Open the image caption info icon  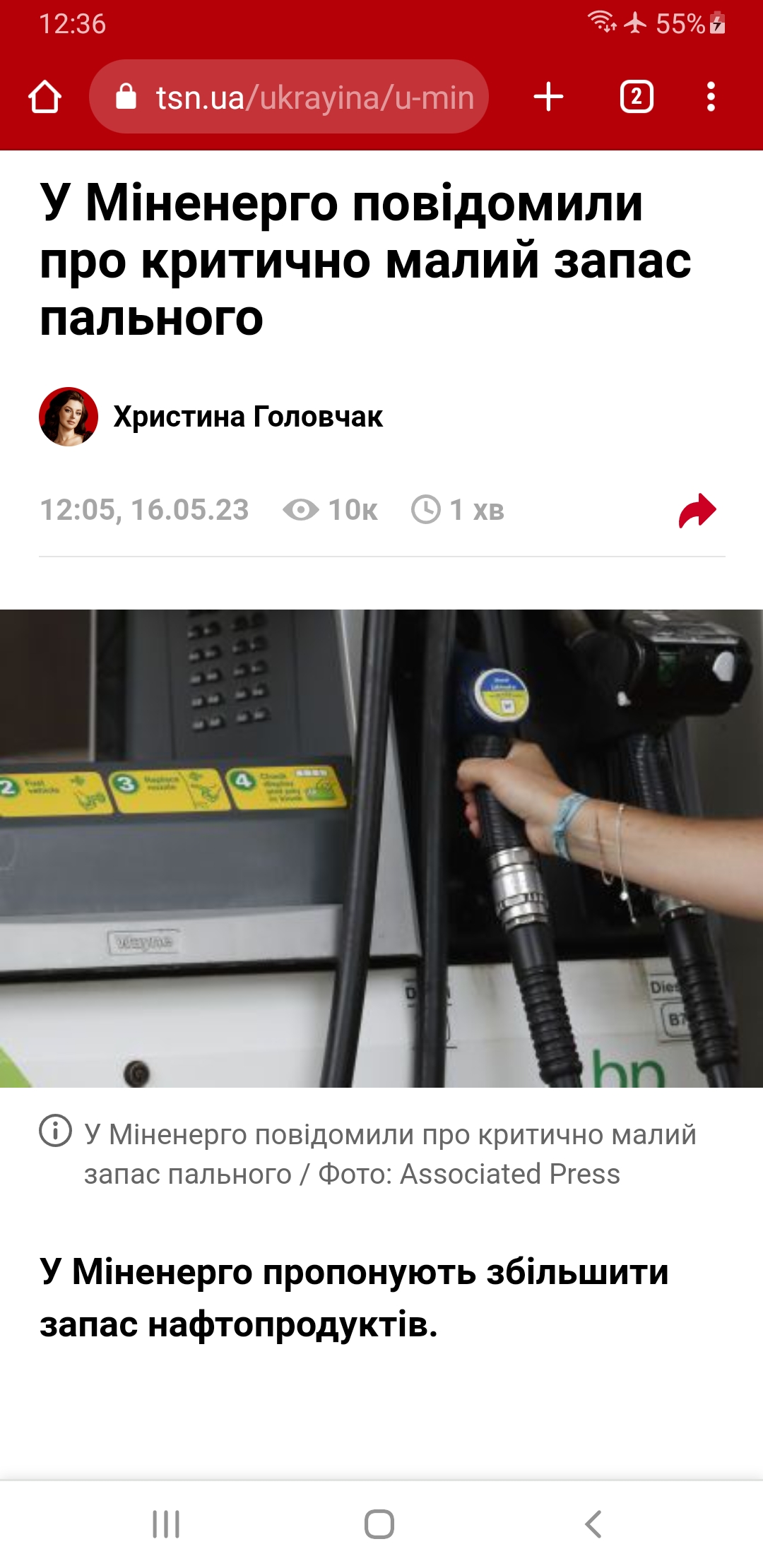pyautogui.click(x=55, y=1130)
